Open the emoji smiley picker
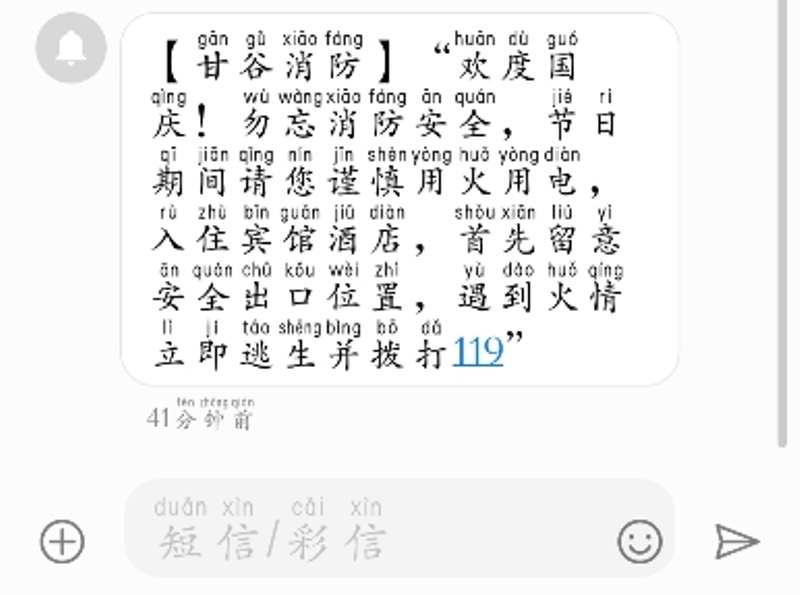800x595 pixels. [640, 541]
